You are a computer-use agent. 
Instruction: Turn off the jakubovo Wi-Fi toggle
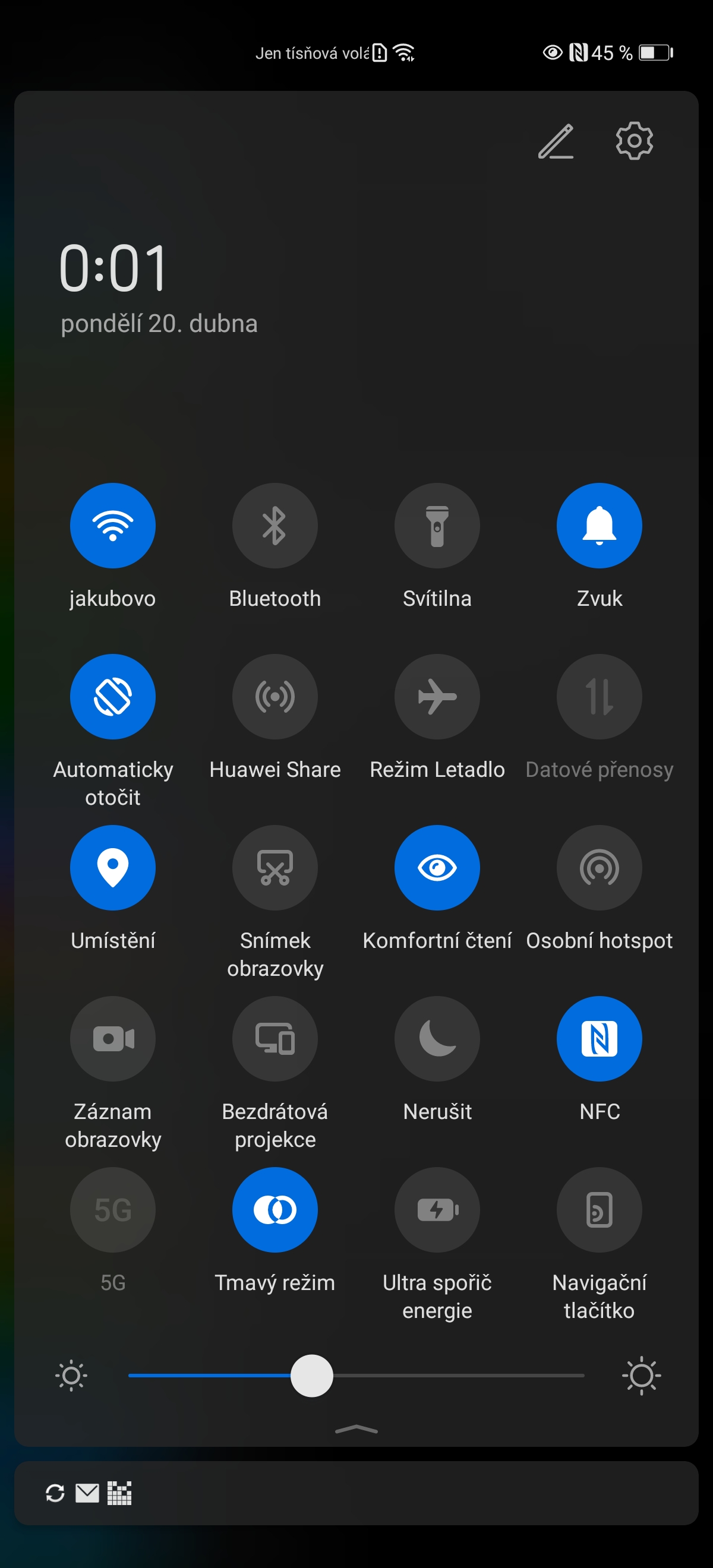113,525
